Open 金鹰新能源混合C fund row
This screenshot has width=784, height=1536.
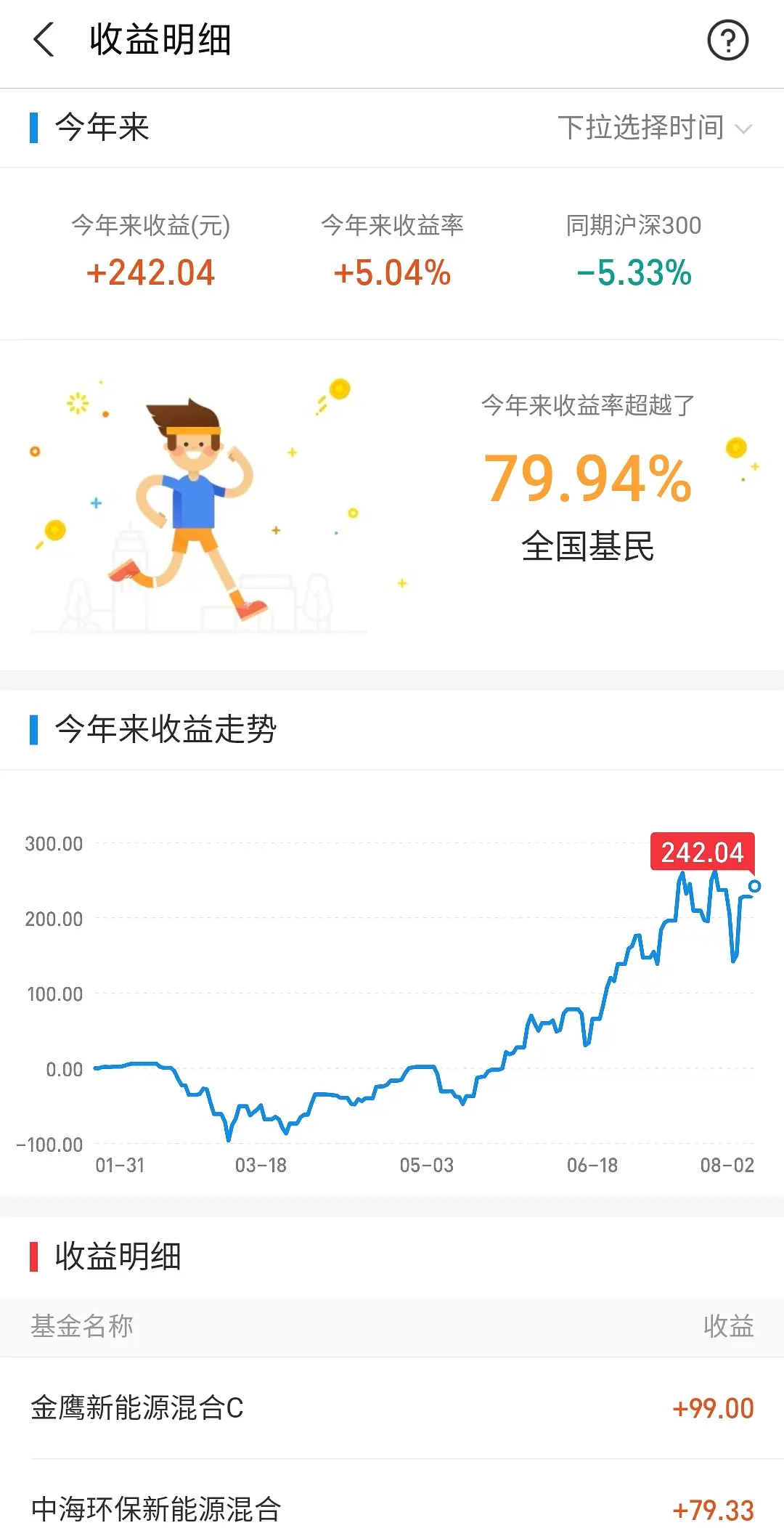click(392, 1407)
